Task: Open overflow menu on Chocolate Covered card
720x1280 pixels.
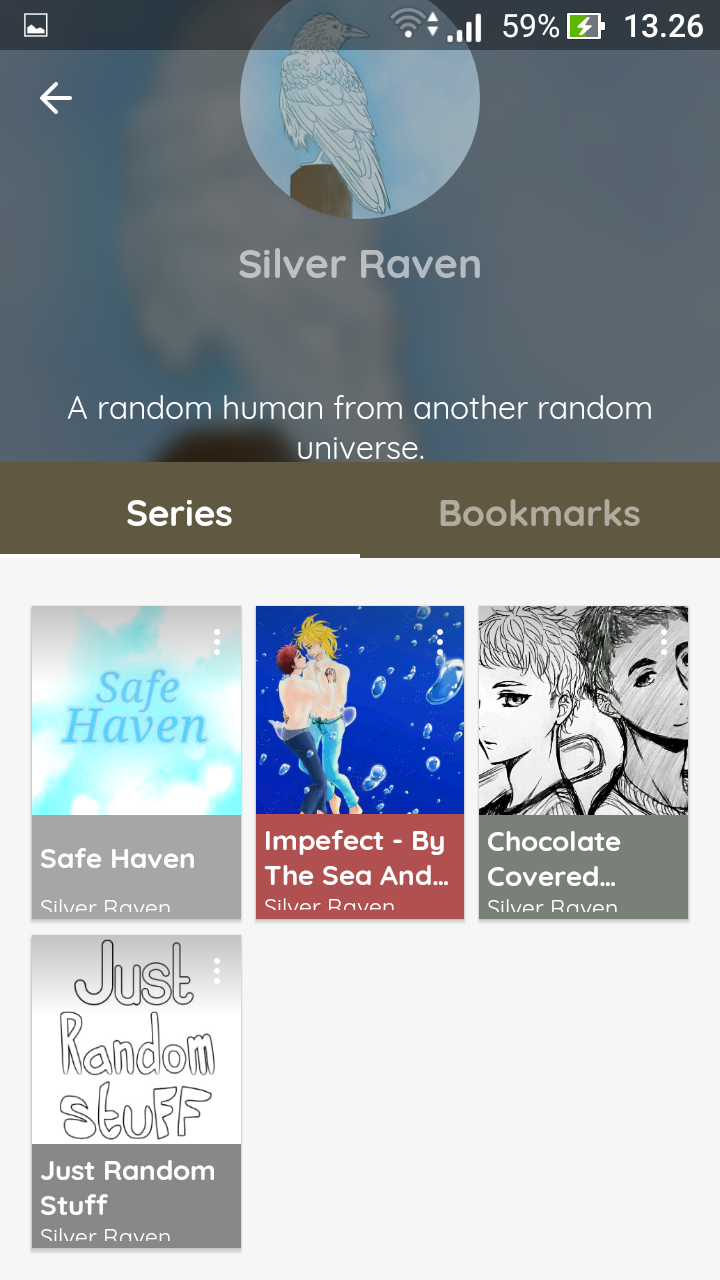Action: click(663, 642)
